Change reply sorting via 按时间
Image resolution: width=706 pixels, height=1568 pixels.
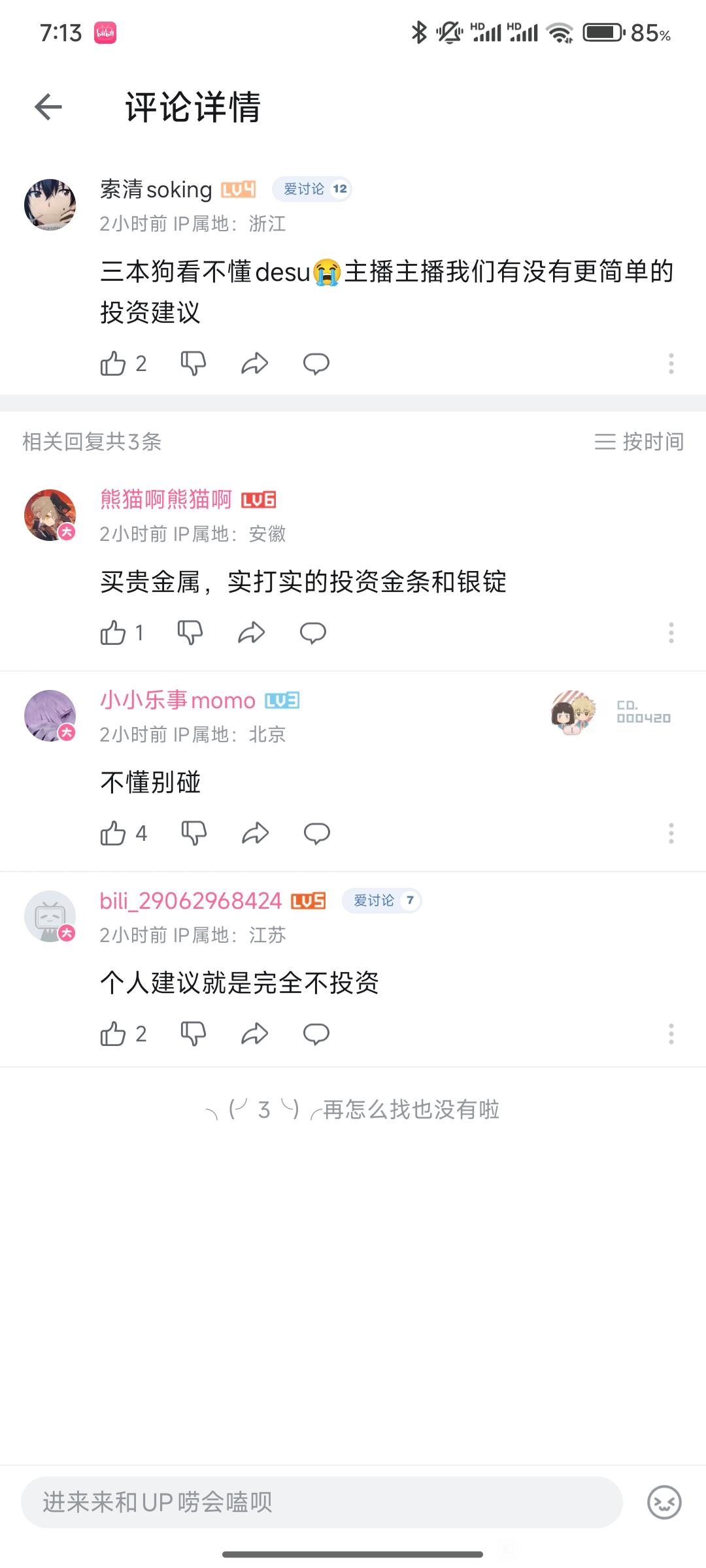coord(639,442)
